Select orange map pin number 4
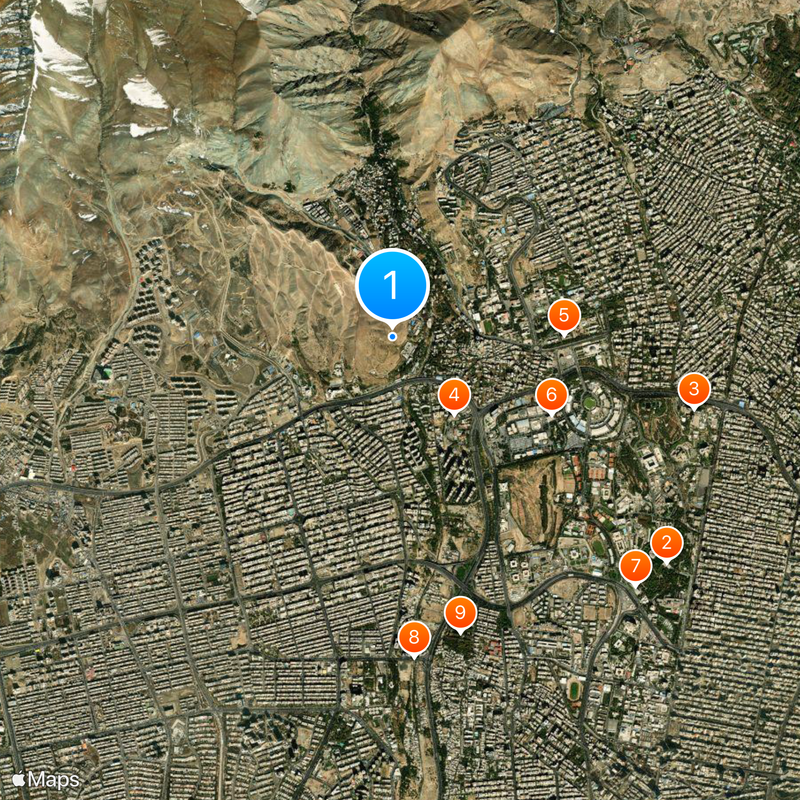Image resolution: width=800 pixels, height=800 pixels. pos(454,395)
